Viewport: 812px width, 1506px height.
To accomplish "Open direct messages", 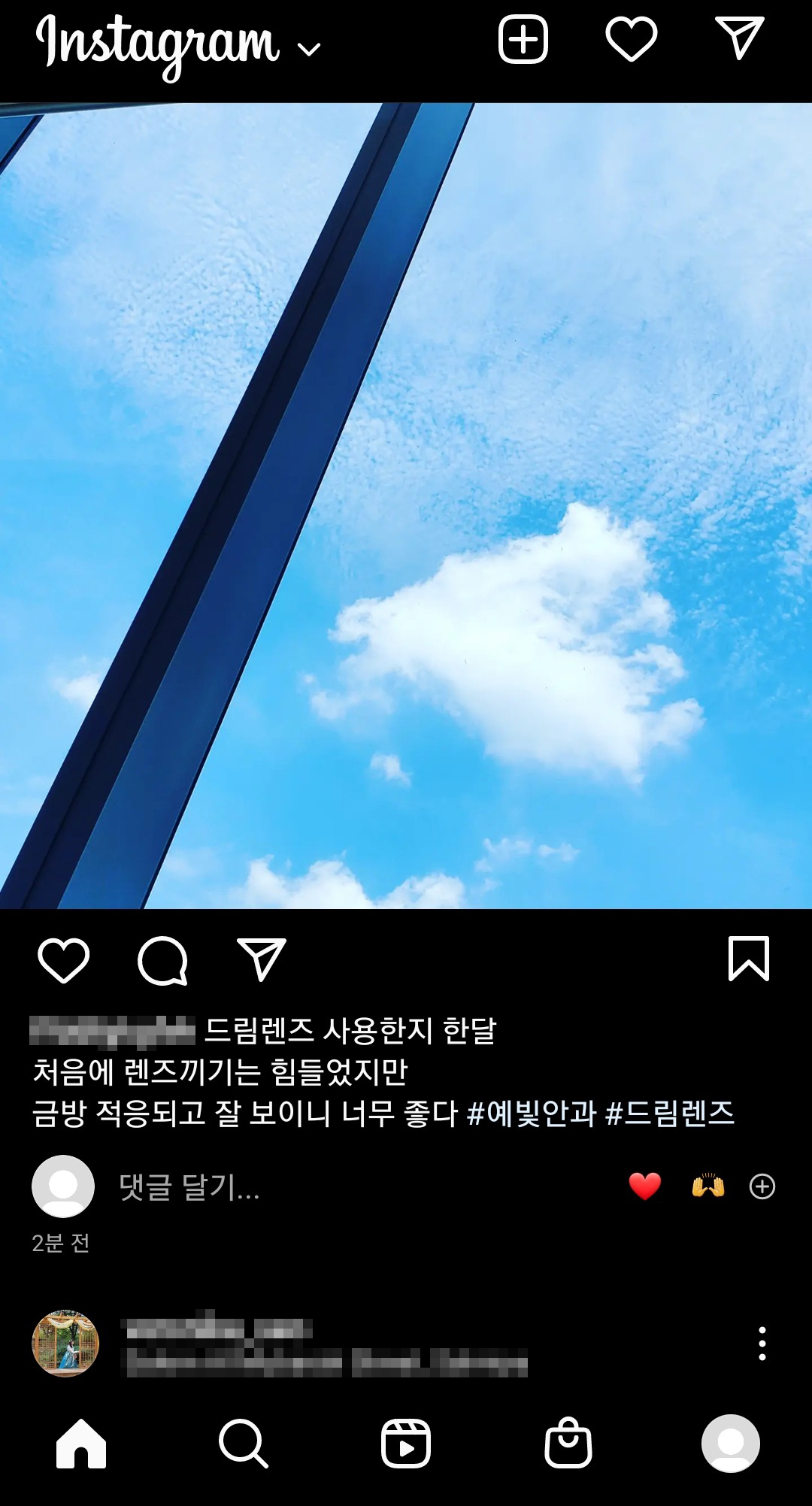I will 740,39.
